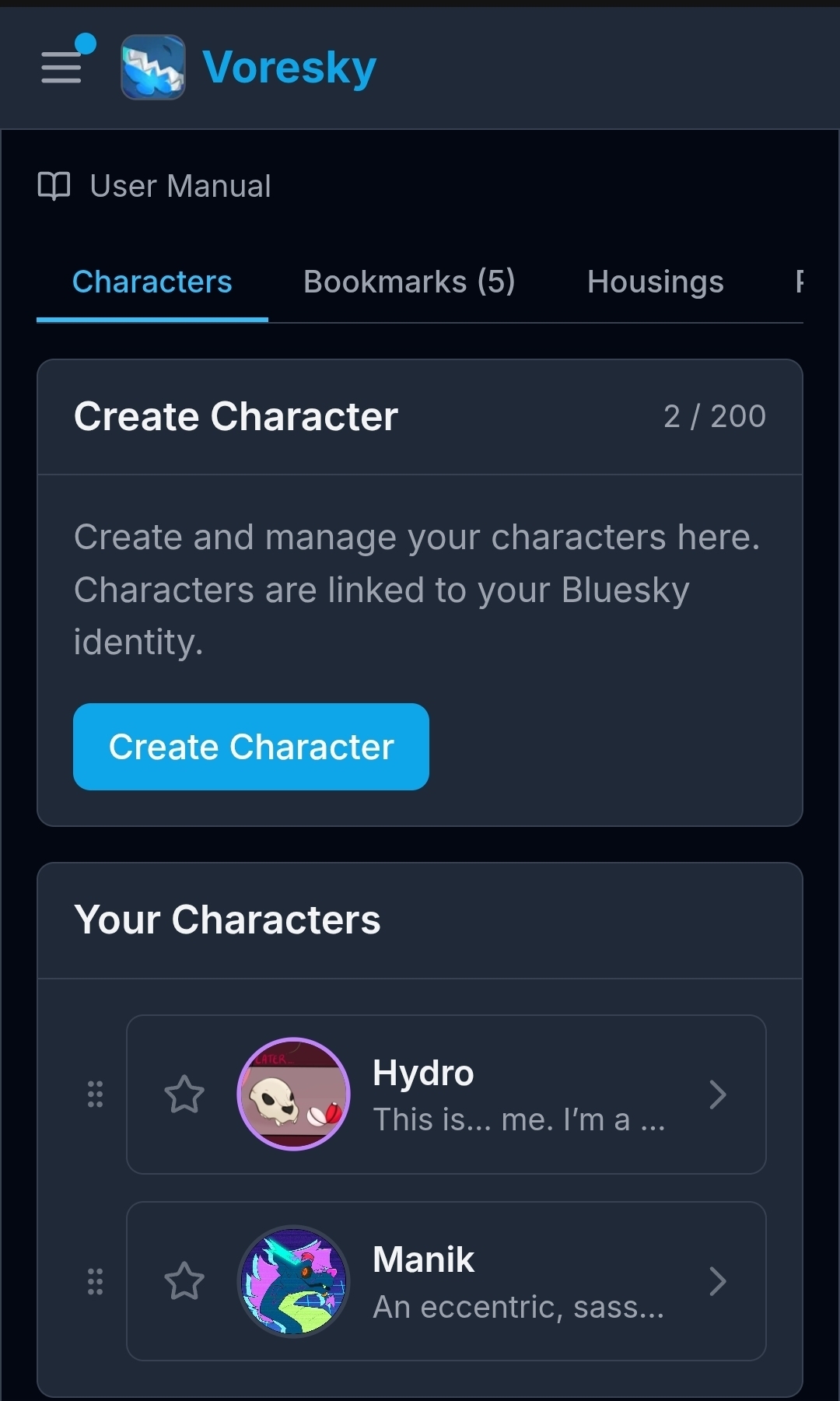Tap the blue Create Character button
840x1401 pixels.
251,747
